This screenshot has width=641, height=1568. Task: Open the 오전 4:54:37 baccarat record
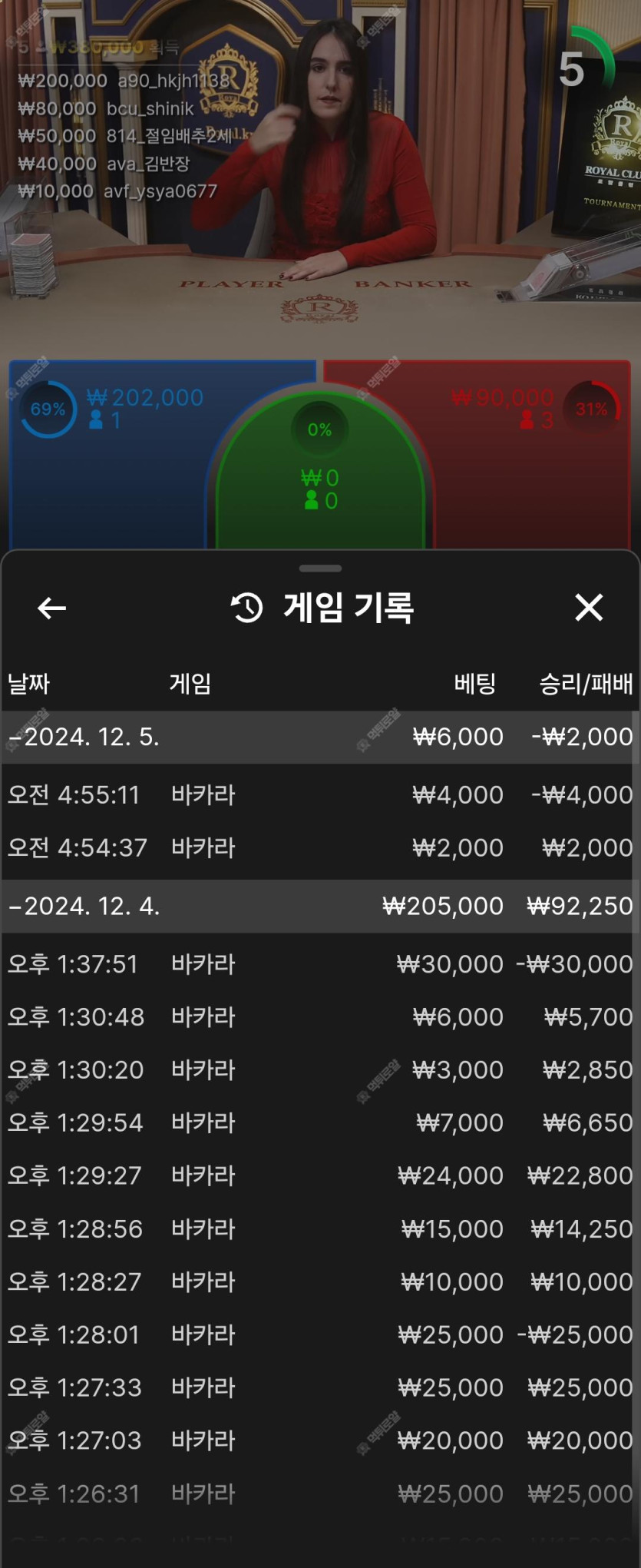point(320,847)
